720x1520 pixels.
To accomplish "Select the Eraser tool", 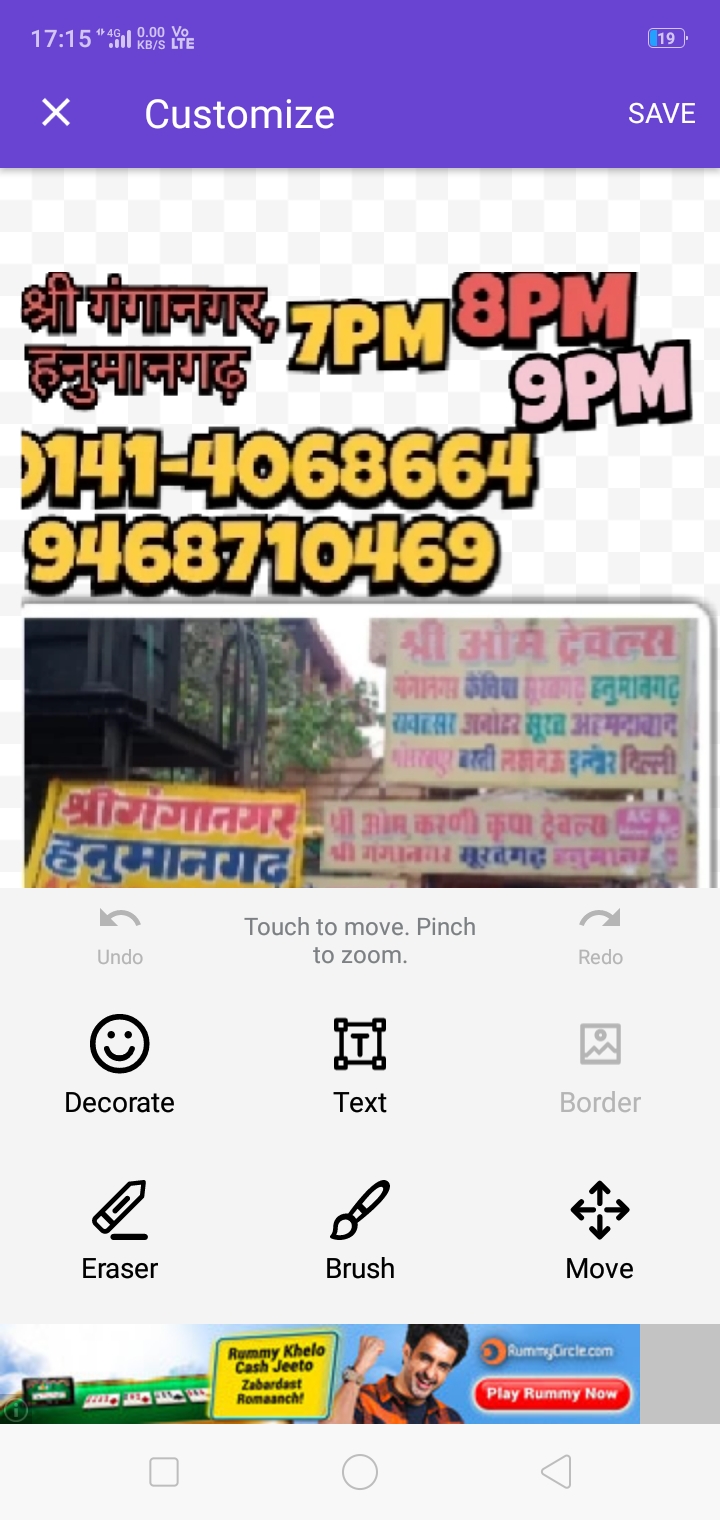I will click(x=120, y=1230).
